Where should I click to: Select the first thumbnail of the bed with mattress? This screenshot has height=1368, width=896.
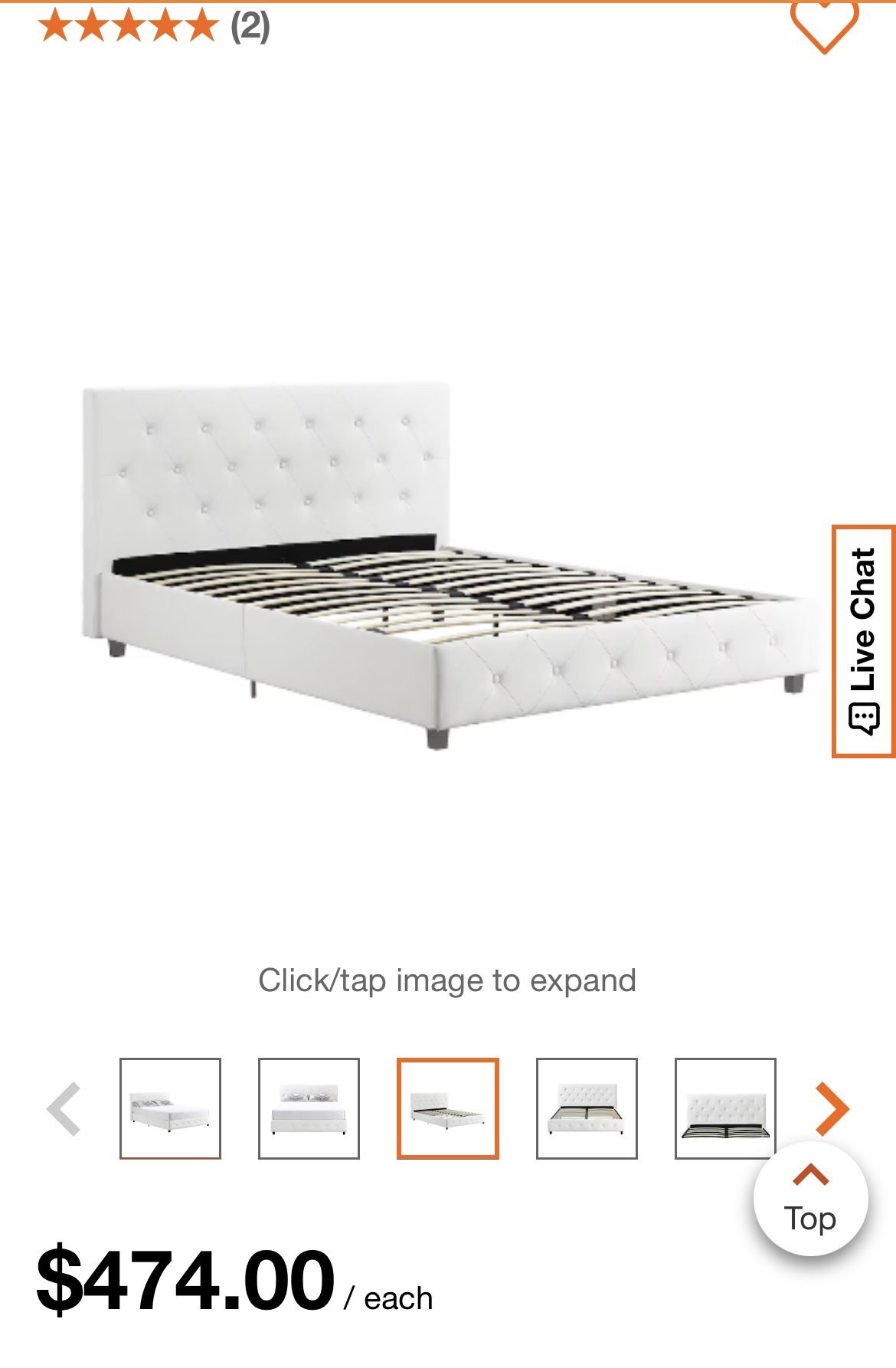pyautogui.click(x=170, y=1108)
